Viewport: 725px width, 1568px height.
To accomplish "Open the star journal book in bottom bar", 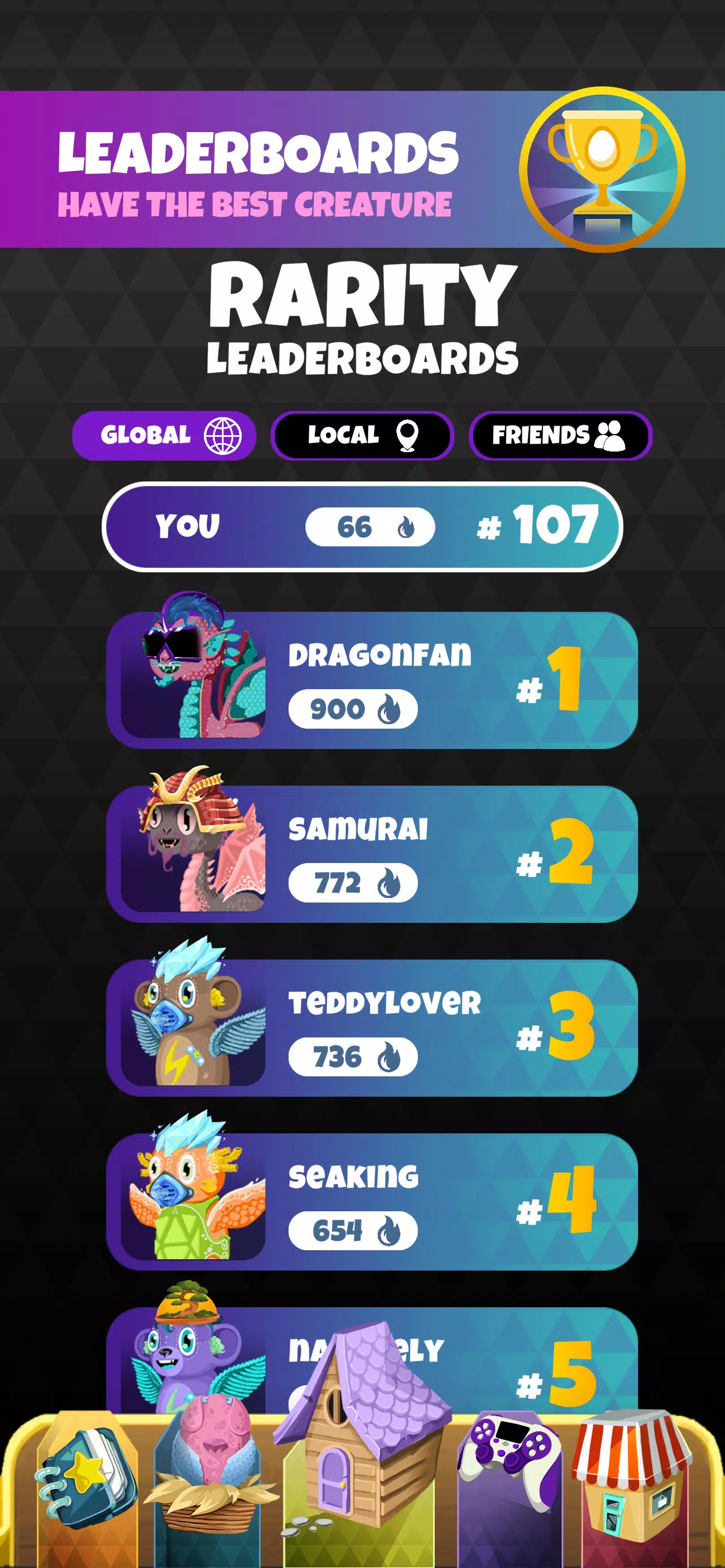I will click(84, 1485).
